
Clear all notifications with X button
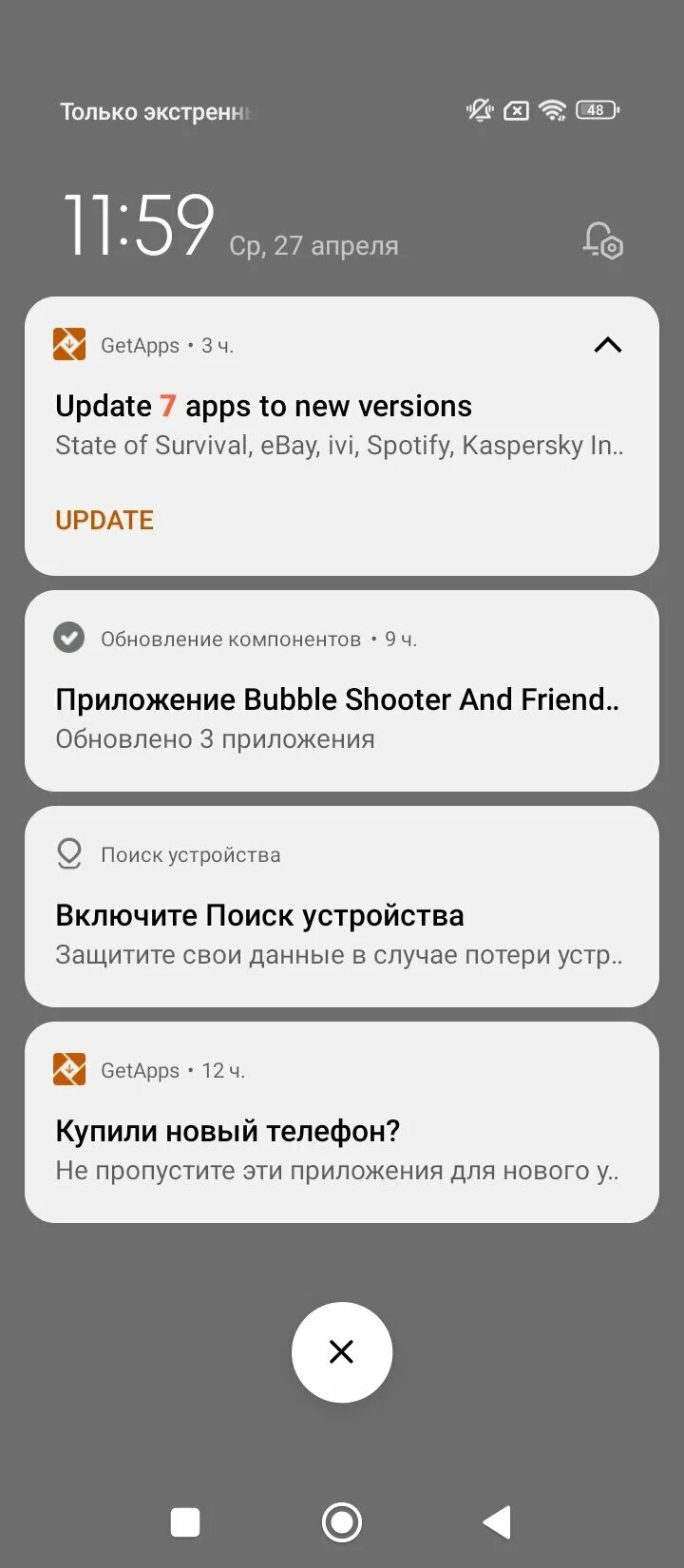pos(341,1351)
